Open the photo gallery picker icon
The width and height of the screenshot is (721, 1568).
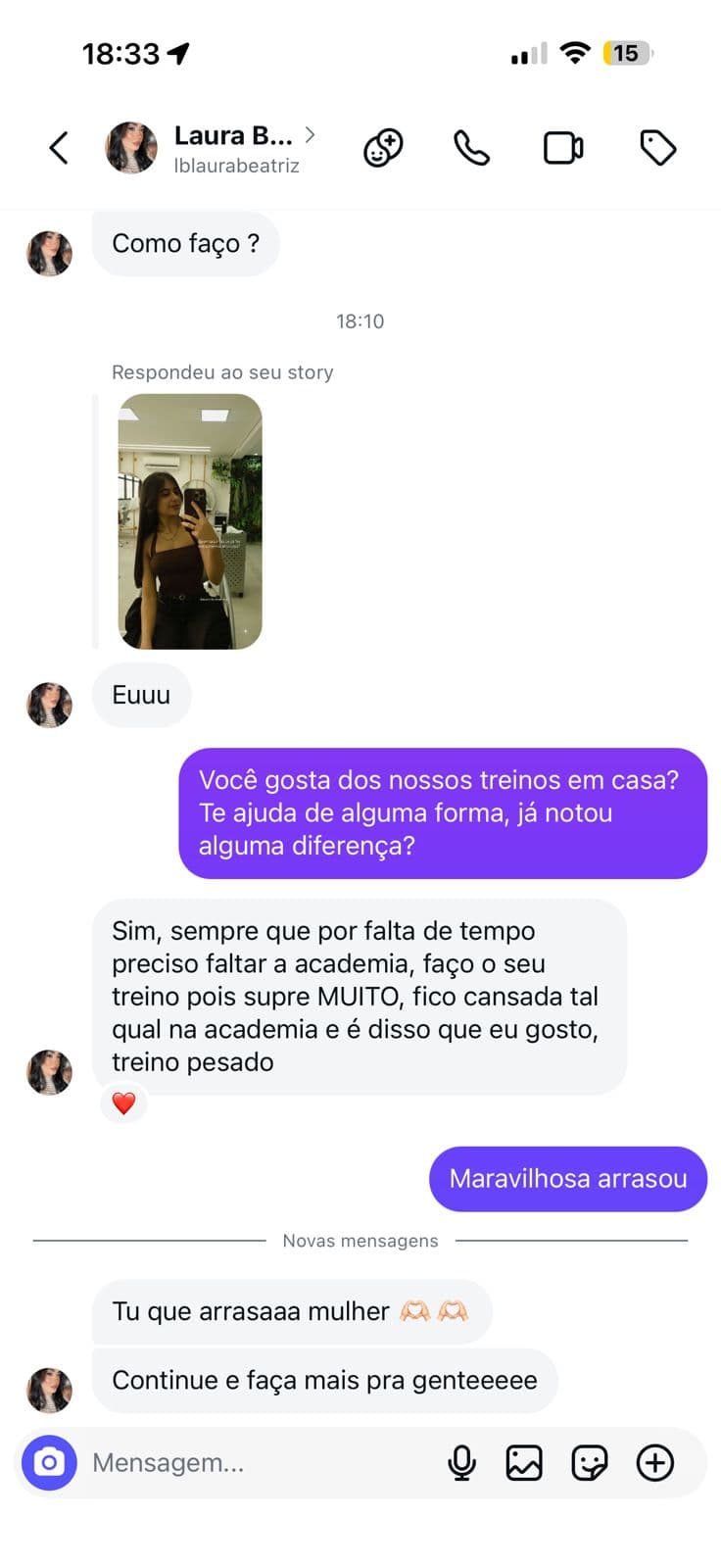524,1462
